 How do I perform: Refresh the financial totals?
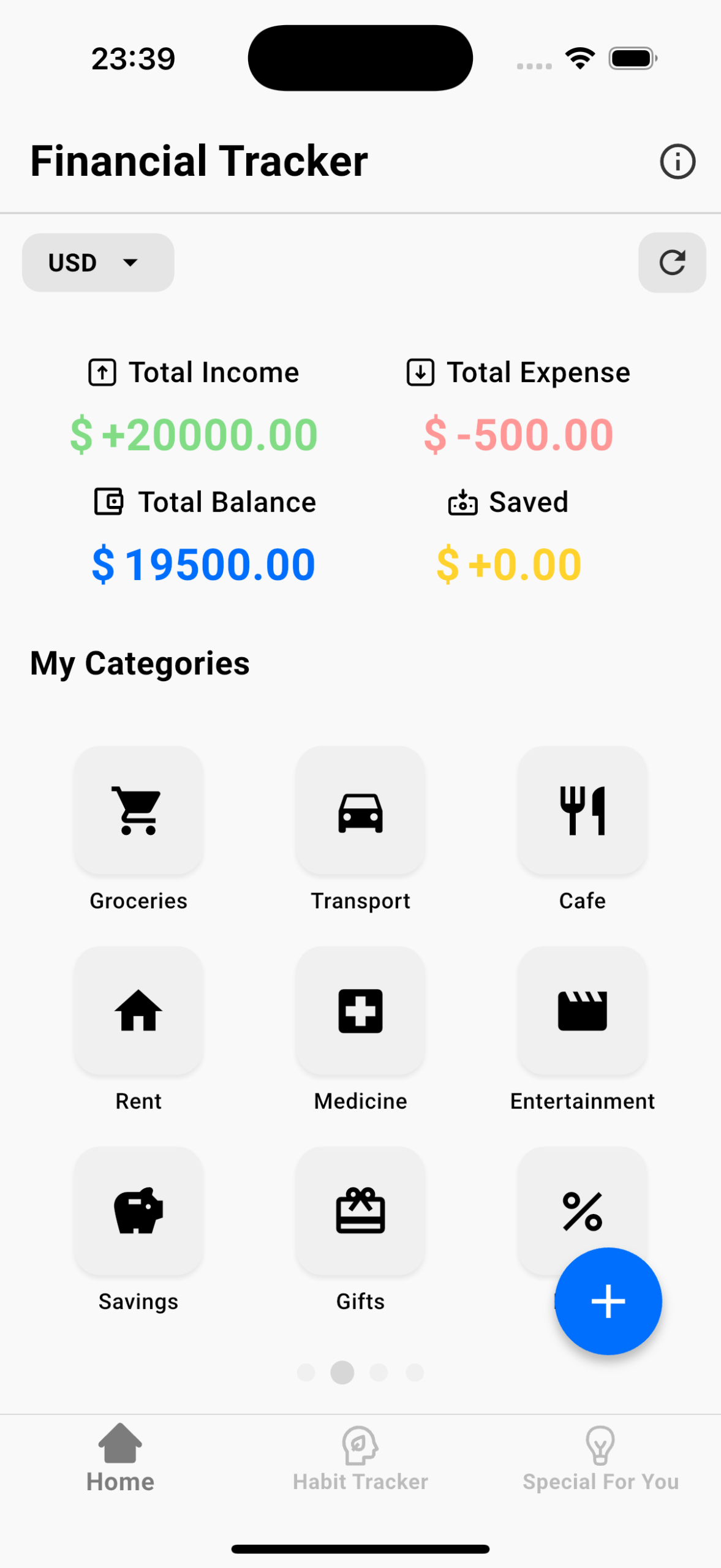point(671,263)
